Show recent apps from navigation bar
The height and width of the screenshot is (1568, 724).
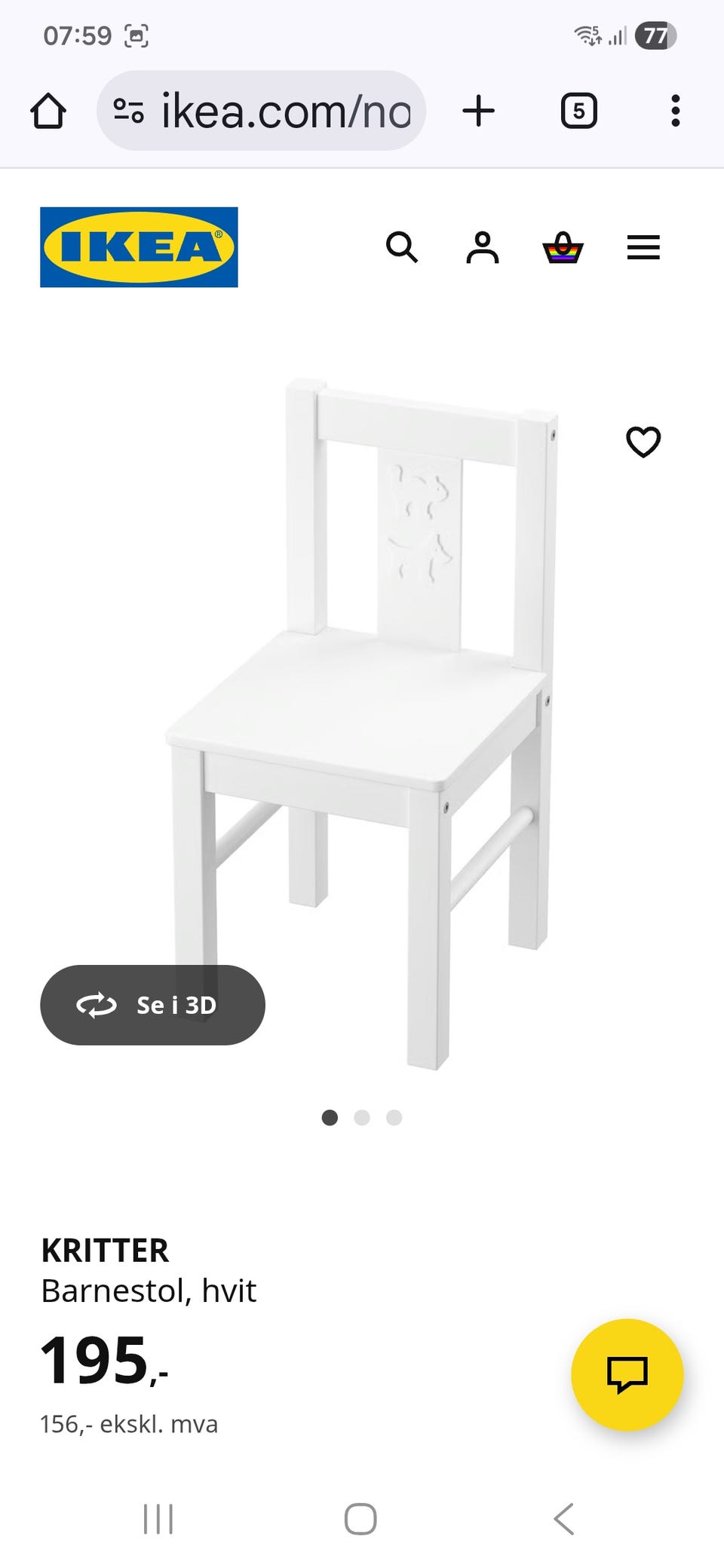pyautogui.click(x=158, y=1519)
